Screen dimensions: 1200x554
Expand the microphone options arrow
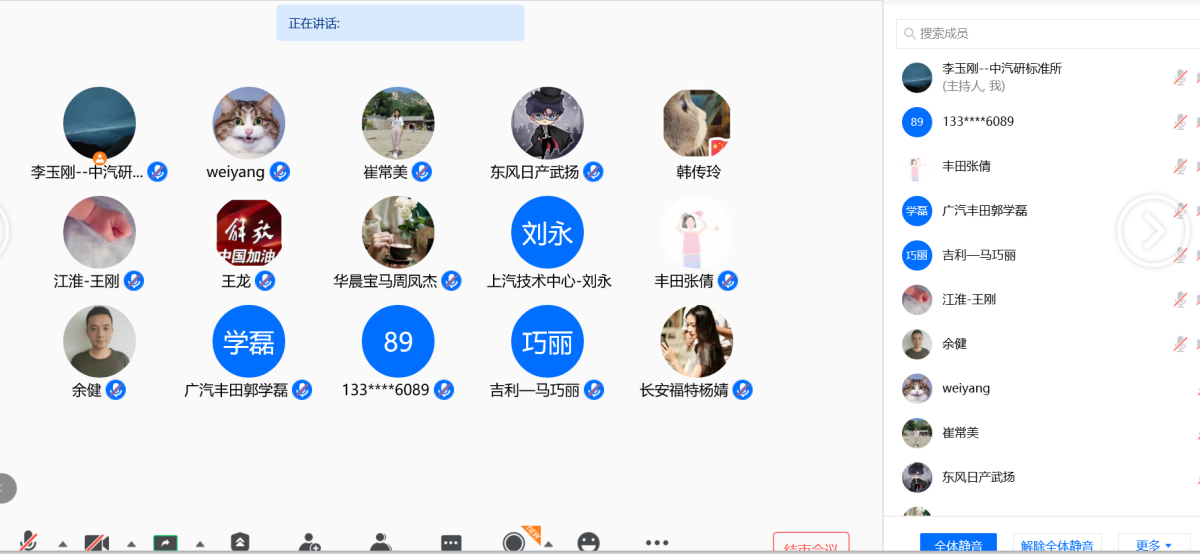63,544
